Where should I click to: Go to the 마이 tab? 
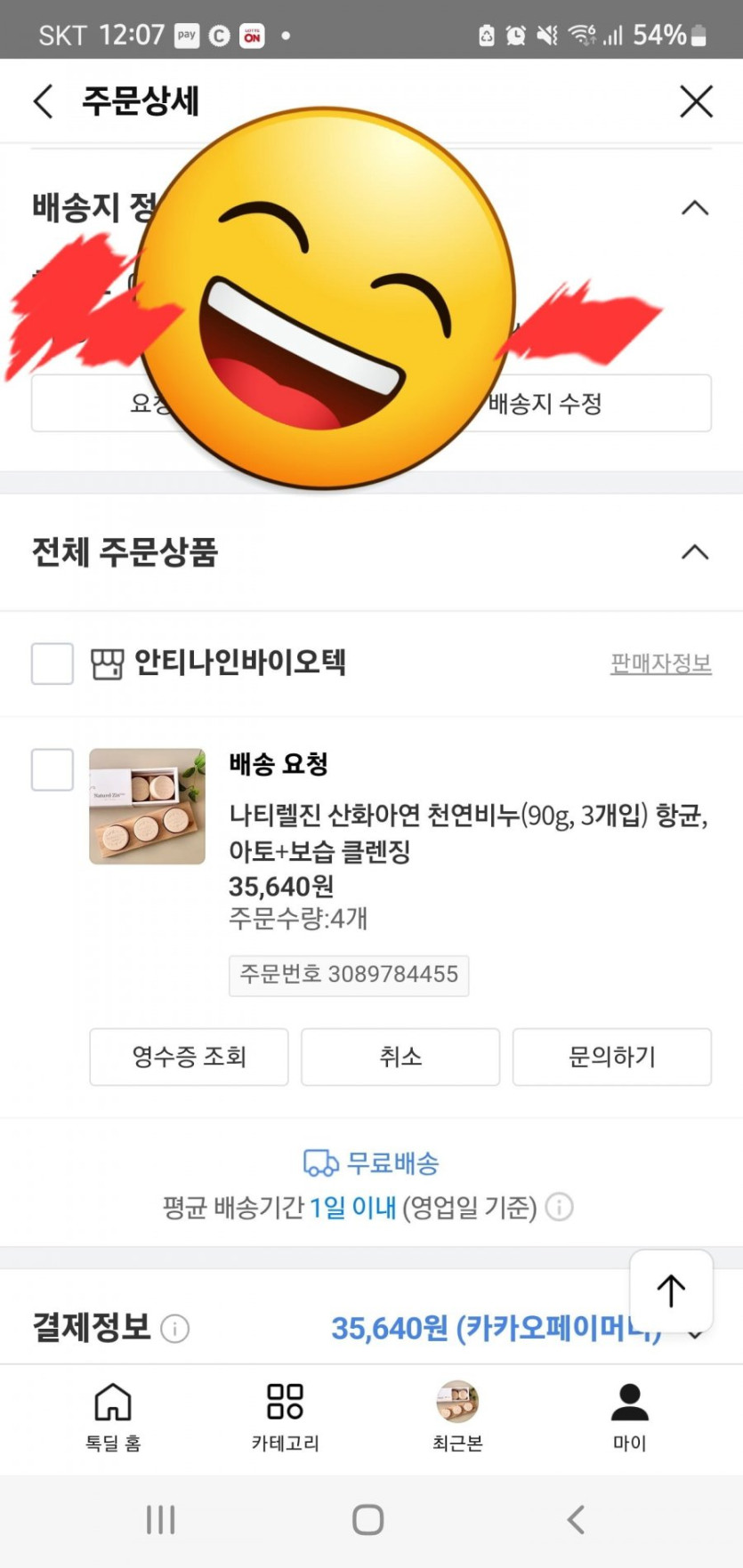coord(629,1417)
